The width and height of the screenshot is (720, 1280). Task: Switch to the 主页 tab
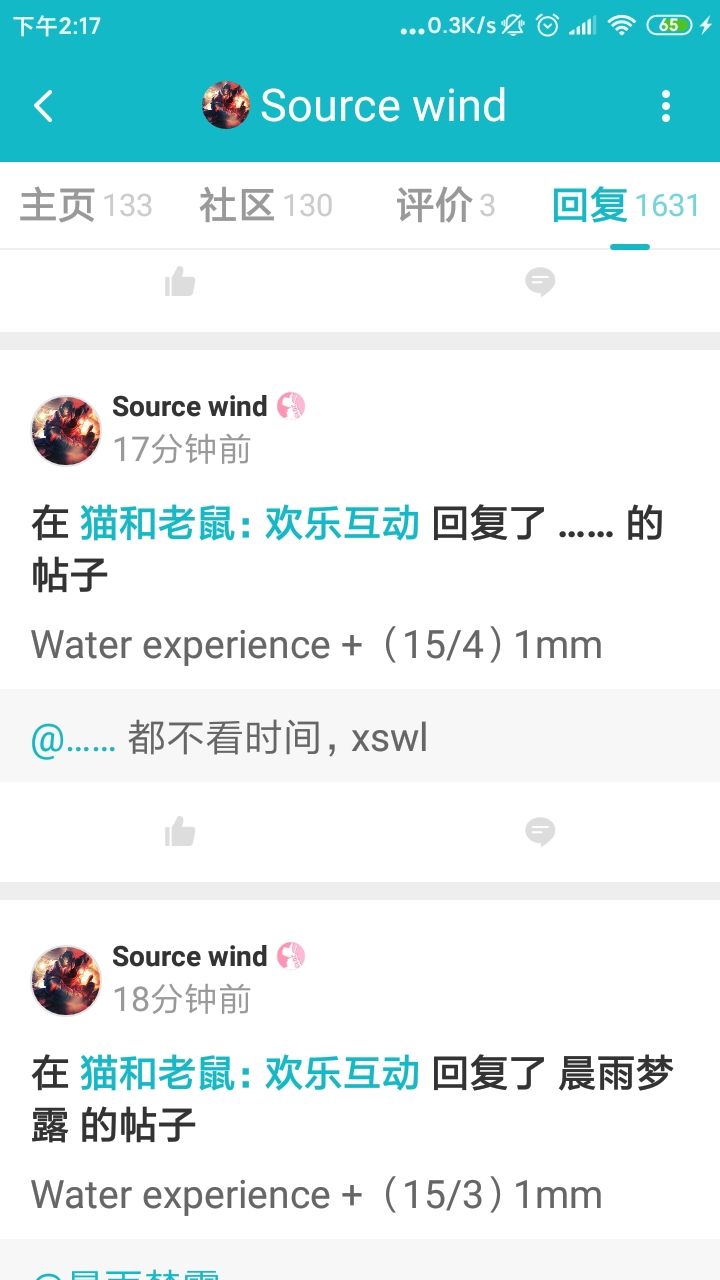click(x=86, y=206)
